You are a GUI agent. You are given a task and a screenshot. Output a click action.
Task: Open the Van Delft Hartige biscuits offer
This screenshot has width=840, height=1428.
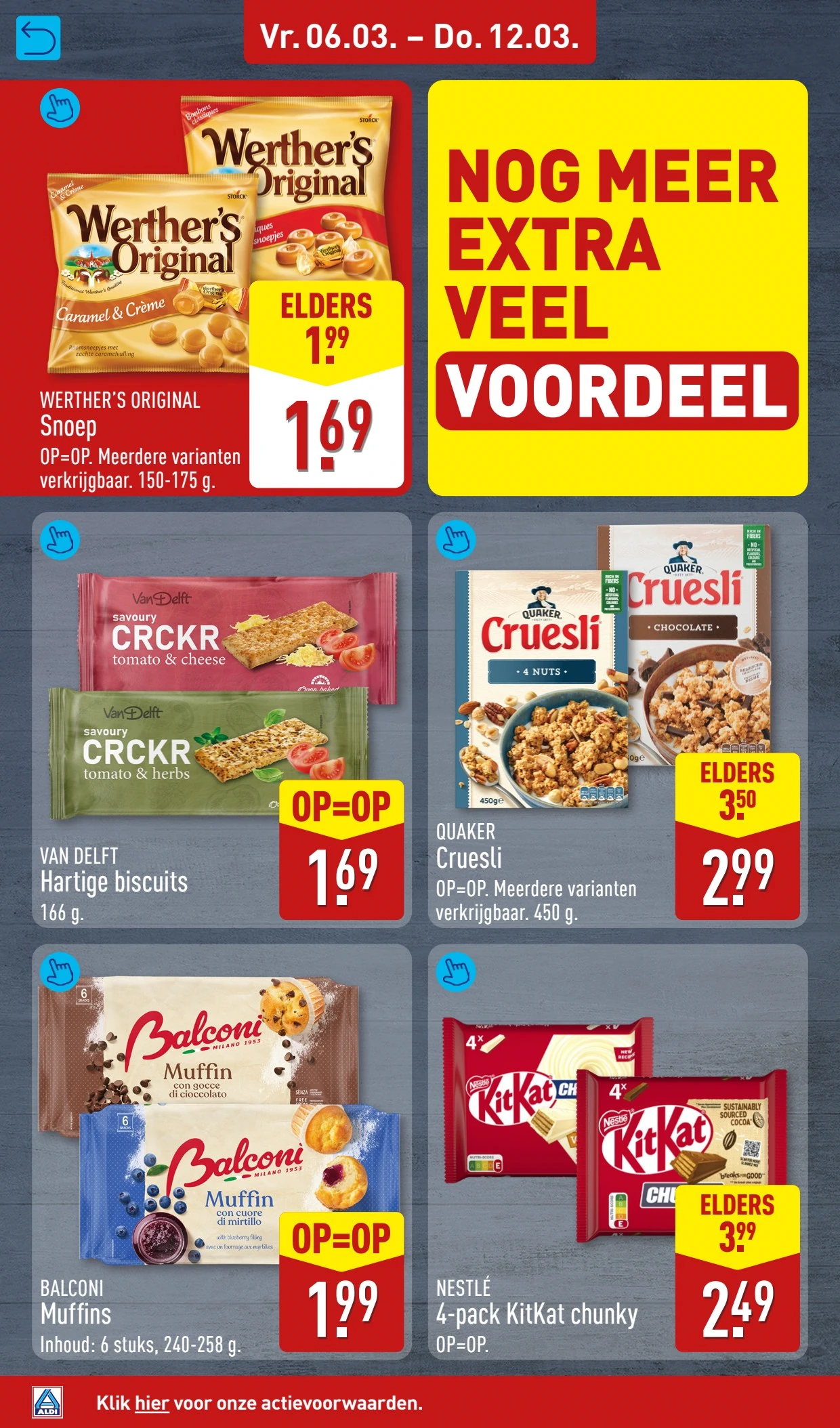pos(60,540)
